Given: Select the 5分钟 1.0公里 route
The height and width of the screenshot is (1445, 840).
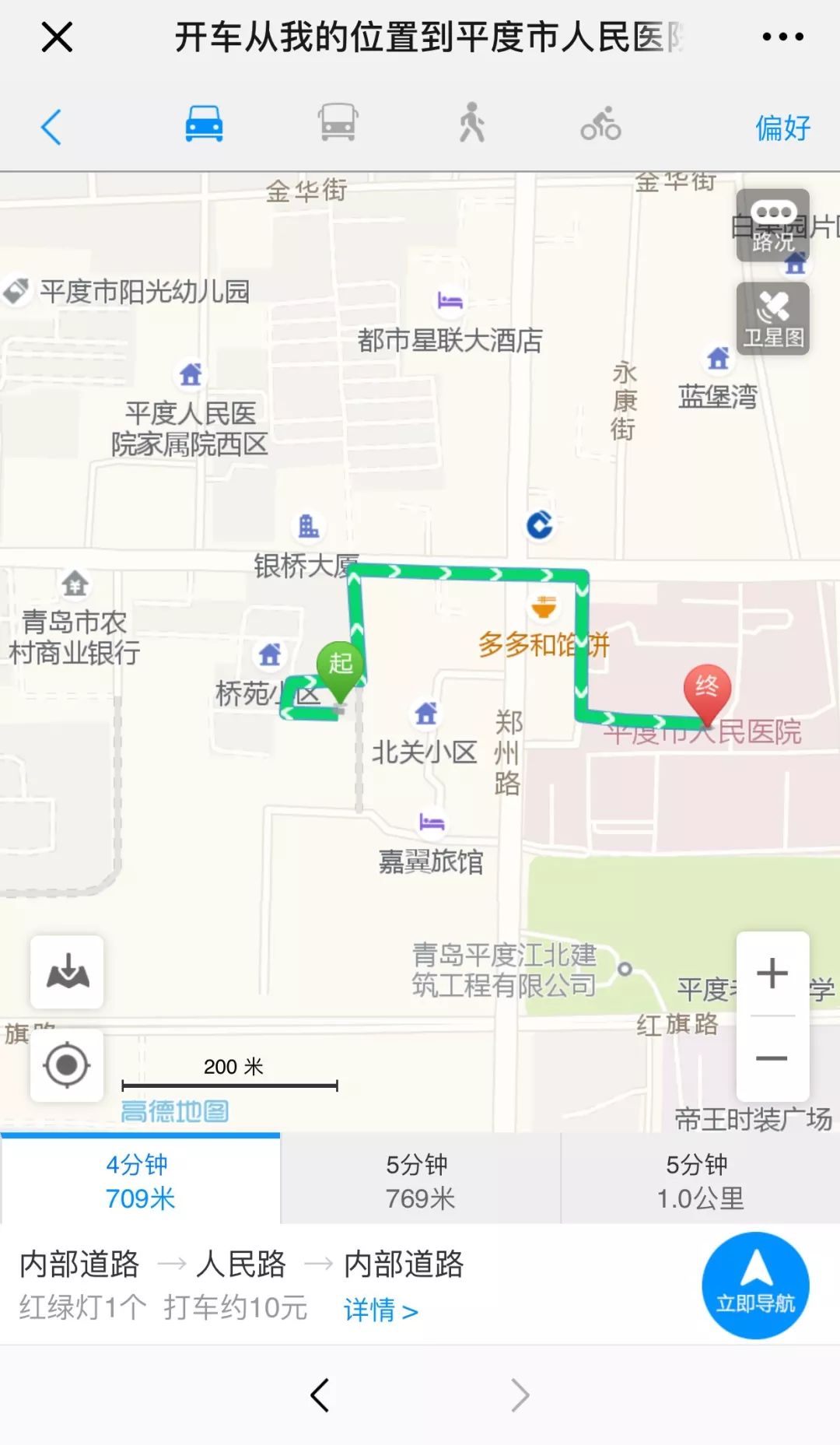Looking at the screenshot, I should tap(700, 1180).
